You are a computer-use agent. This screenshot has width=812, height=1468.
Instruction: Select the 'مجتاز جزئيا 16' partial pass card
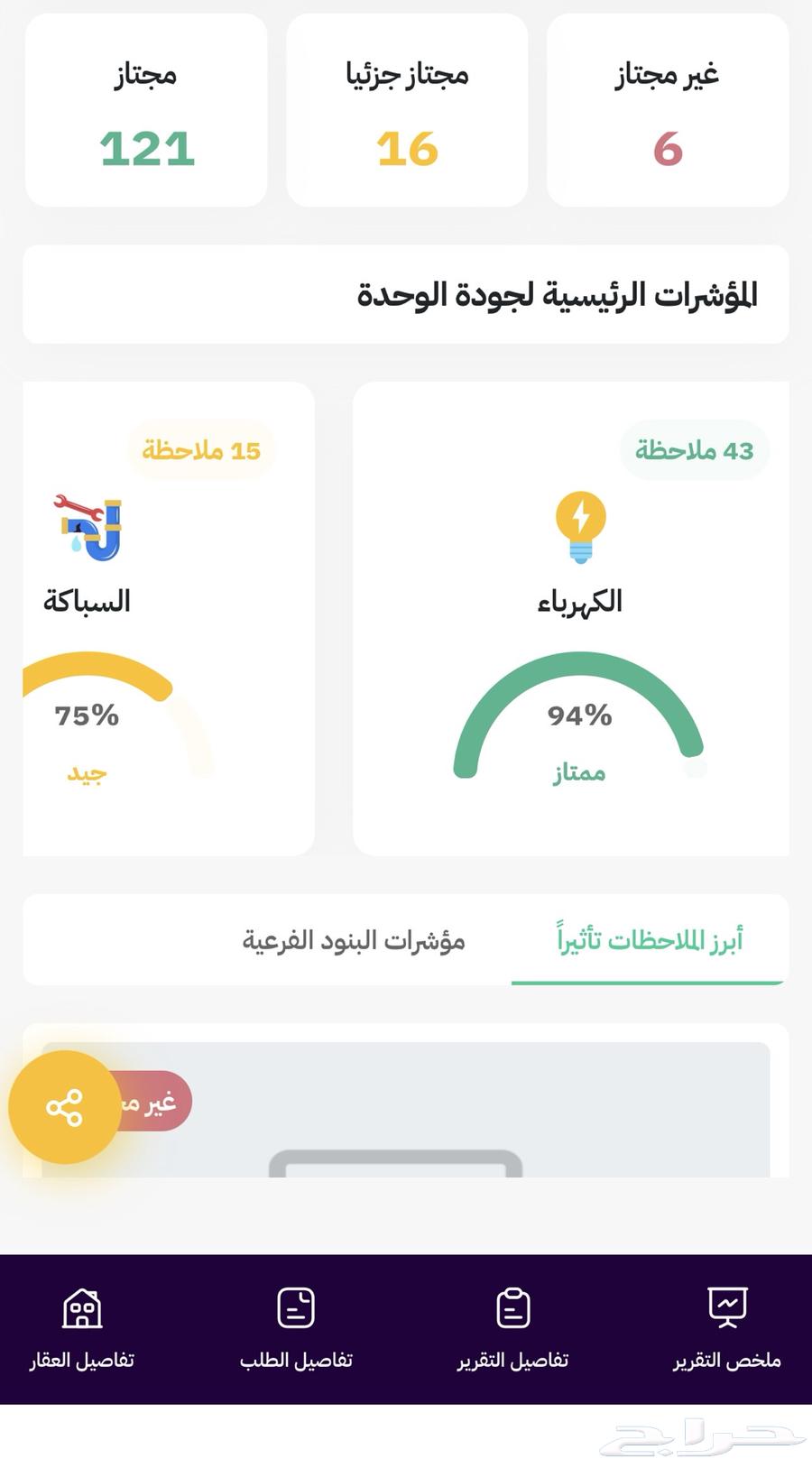pyautogui.click(x=407, y=108)
